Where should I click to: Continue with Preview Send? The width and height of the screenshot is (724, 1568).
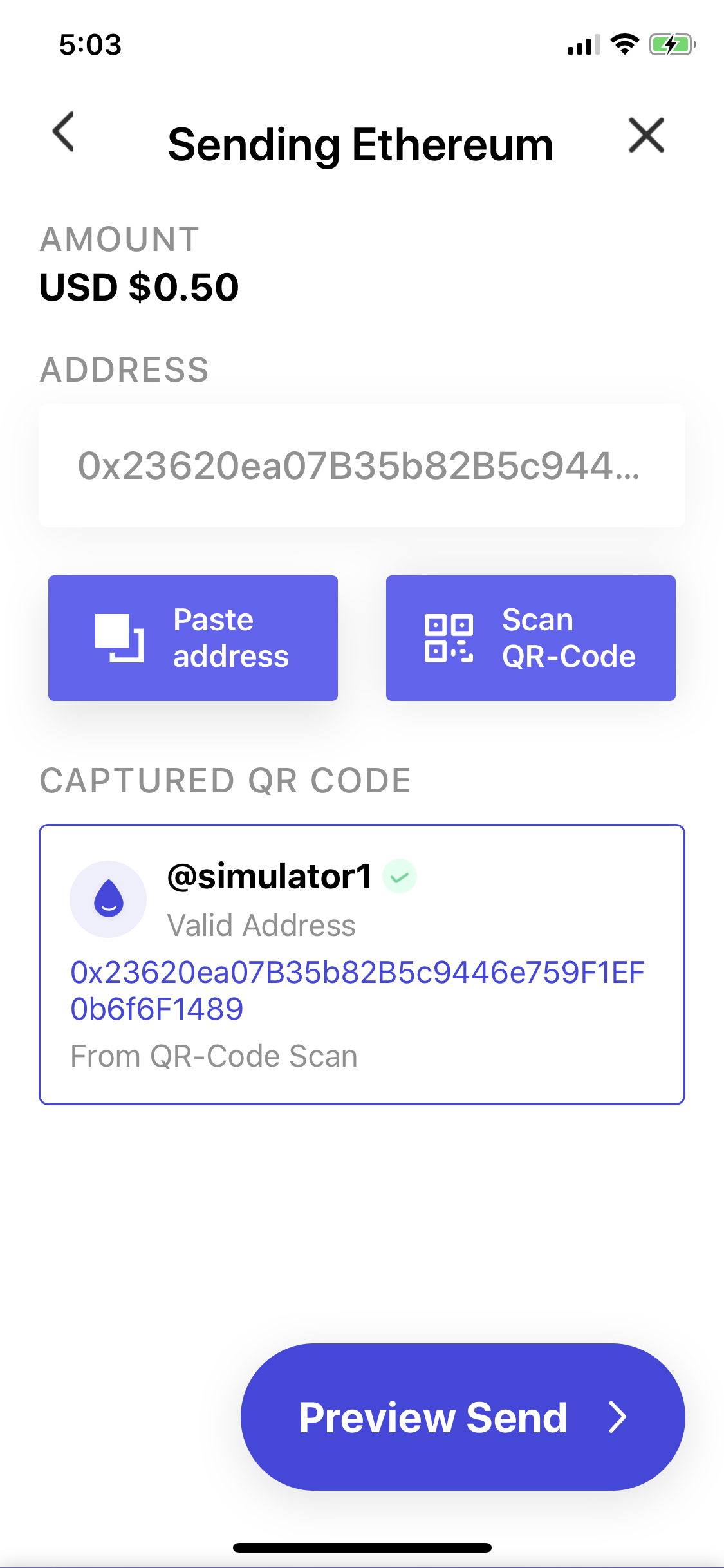coord(463,1417)
